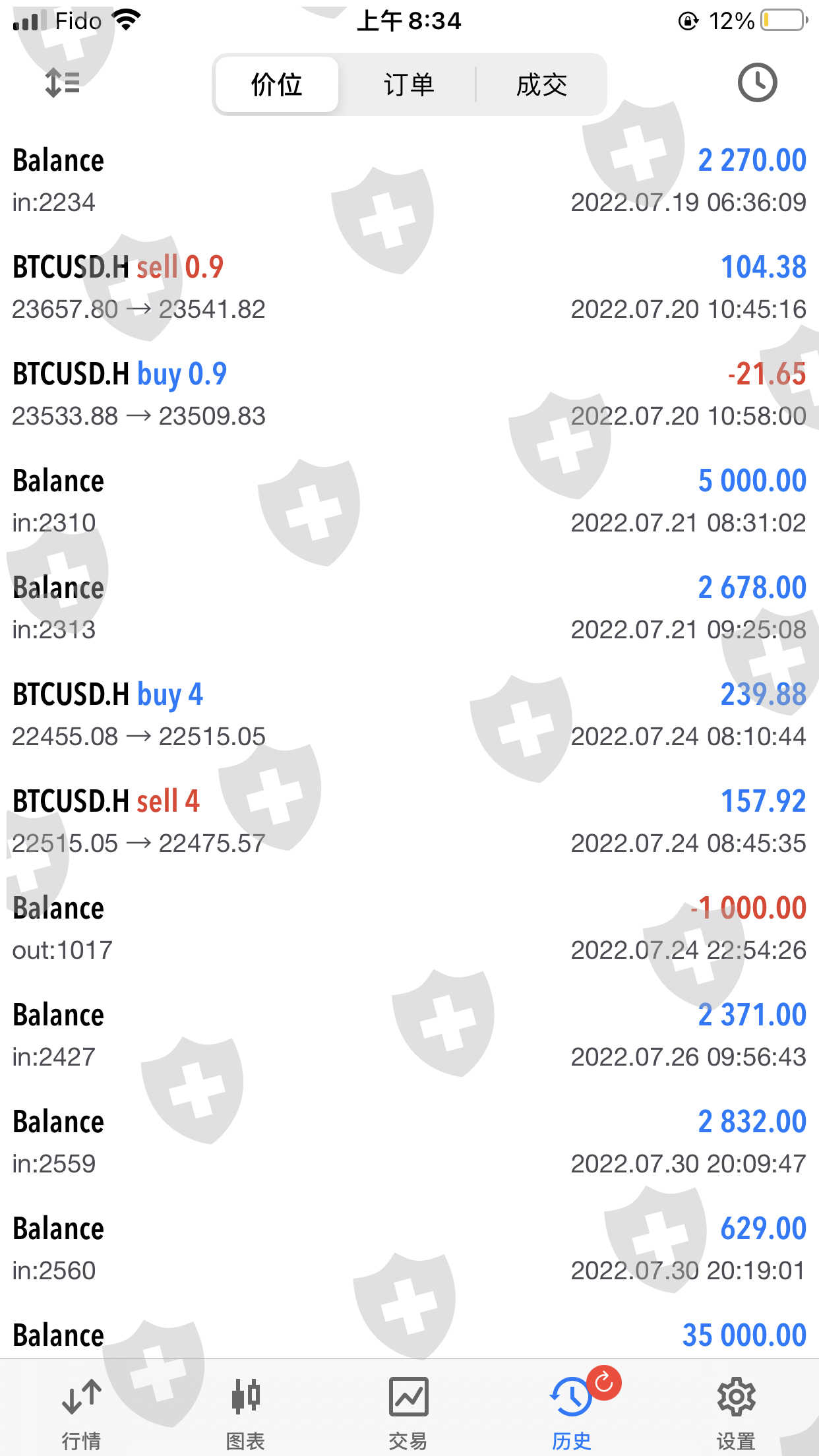Select the 价位 segment
The width and height of the screenshot is (819, 1456).
277,85
